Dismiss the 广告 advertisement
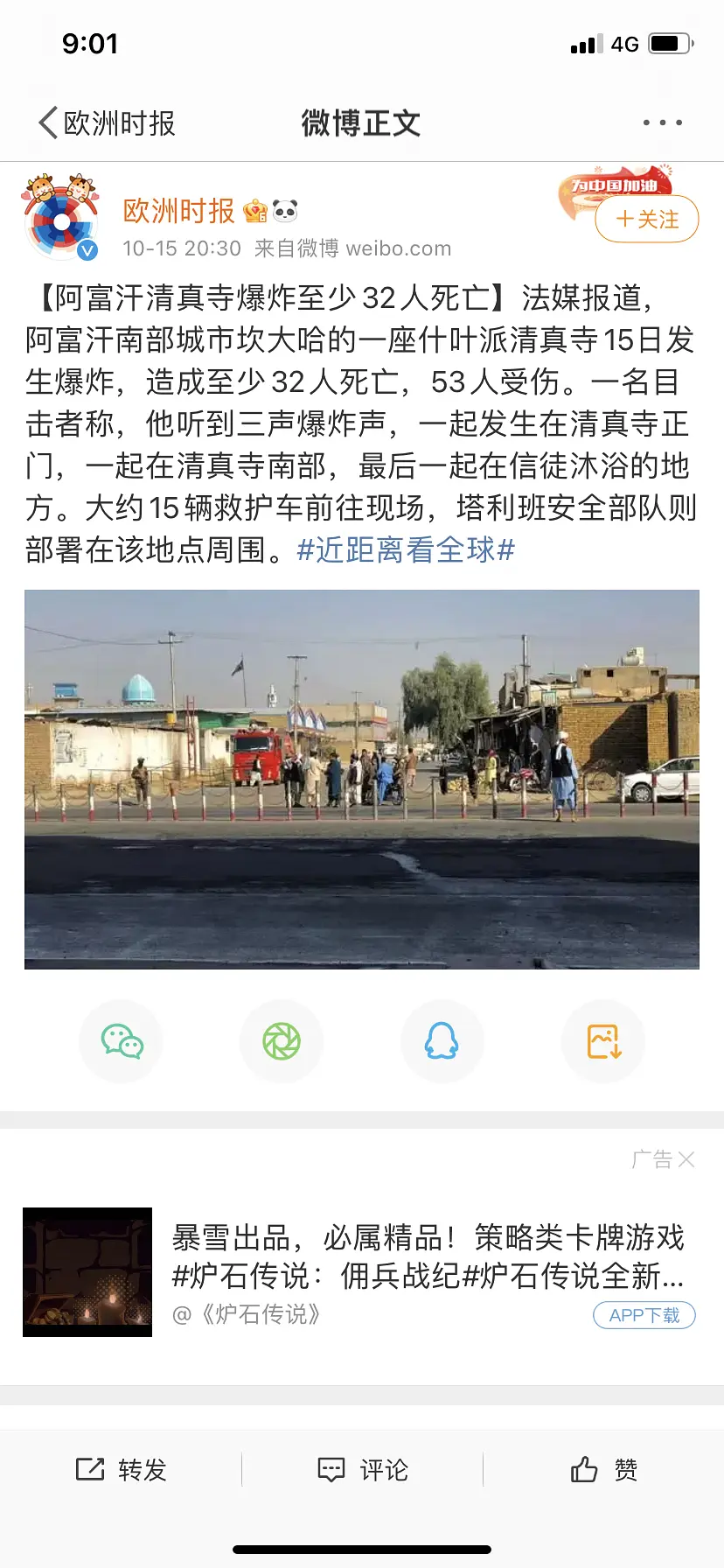The height and width of the screenshot is (1568, 724). point(686,1159)
